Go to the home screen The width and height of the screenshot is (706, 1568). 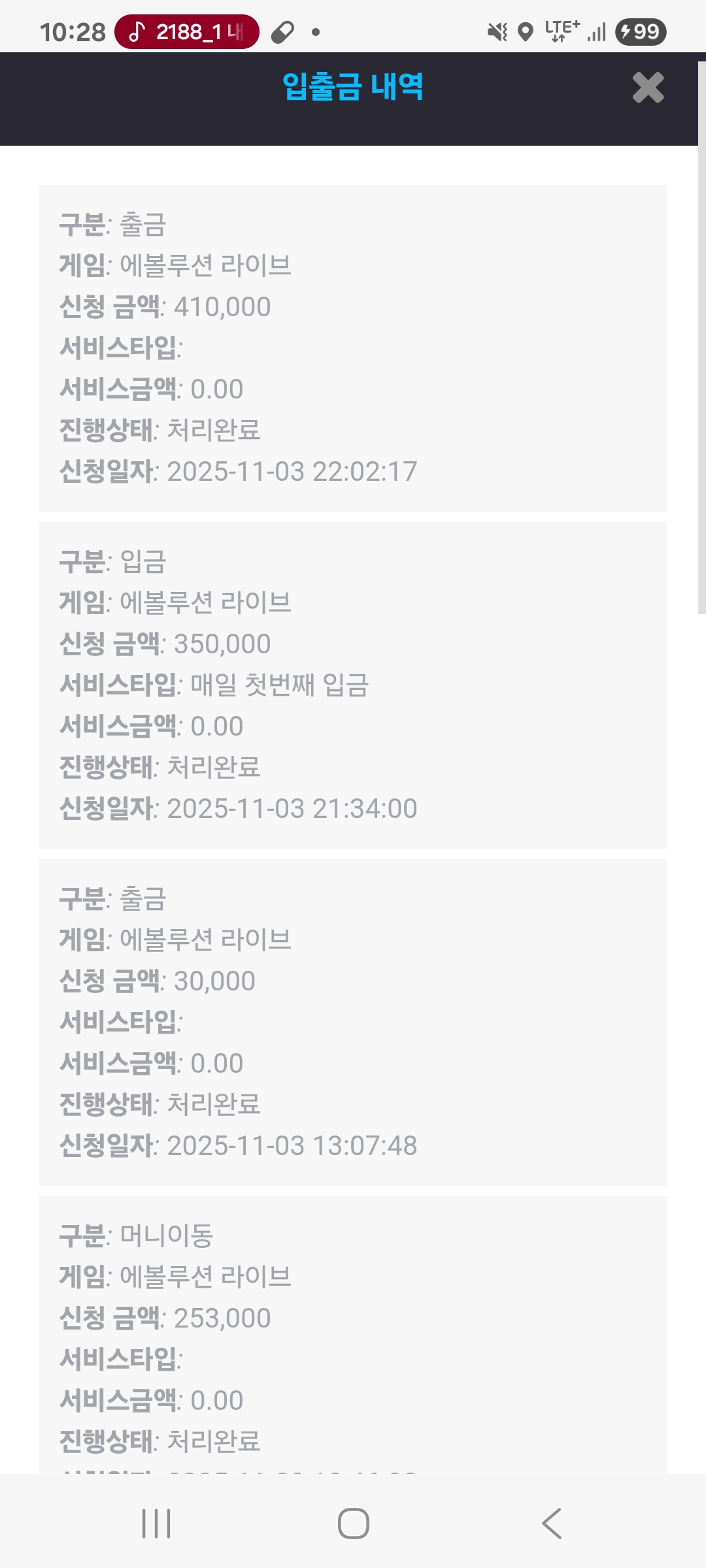353,1523
